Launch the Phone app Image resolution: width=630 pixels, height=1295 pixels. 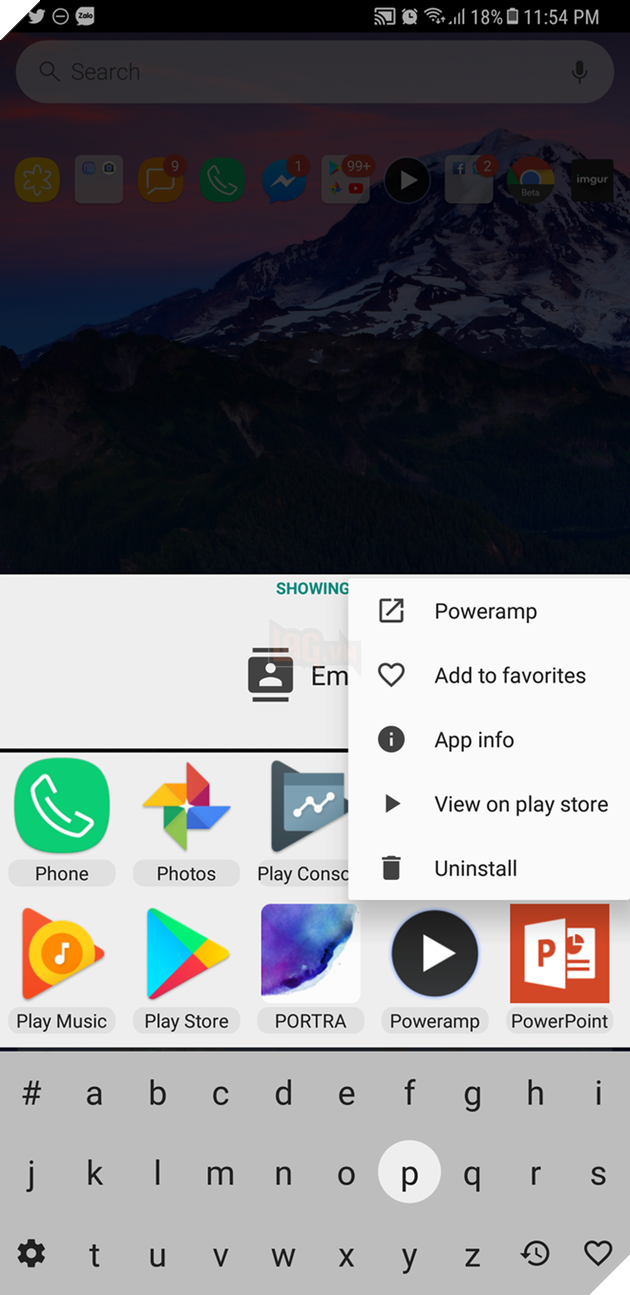point(61,821)
